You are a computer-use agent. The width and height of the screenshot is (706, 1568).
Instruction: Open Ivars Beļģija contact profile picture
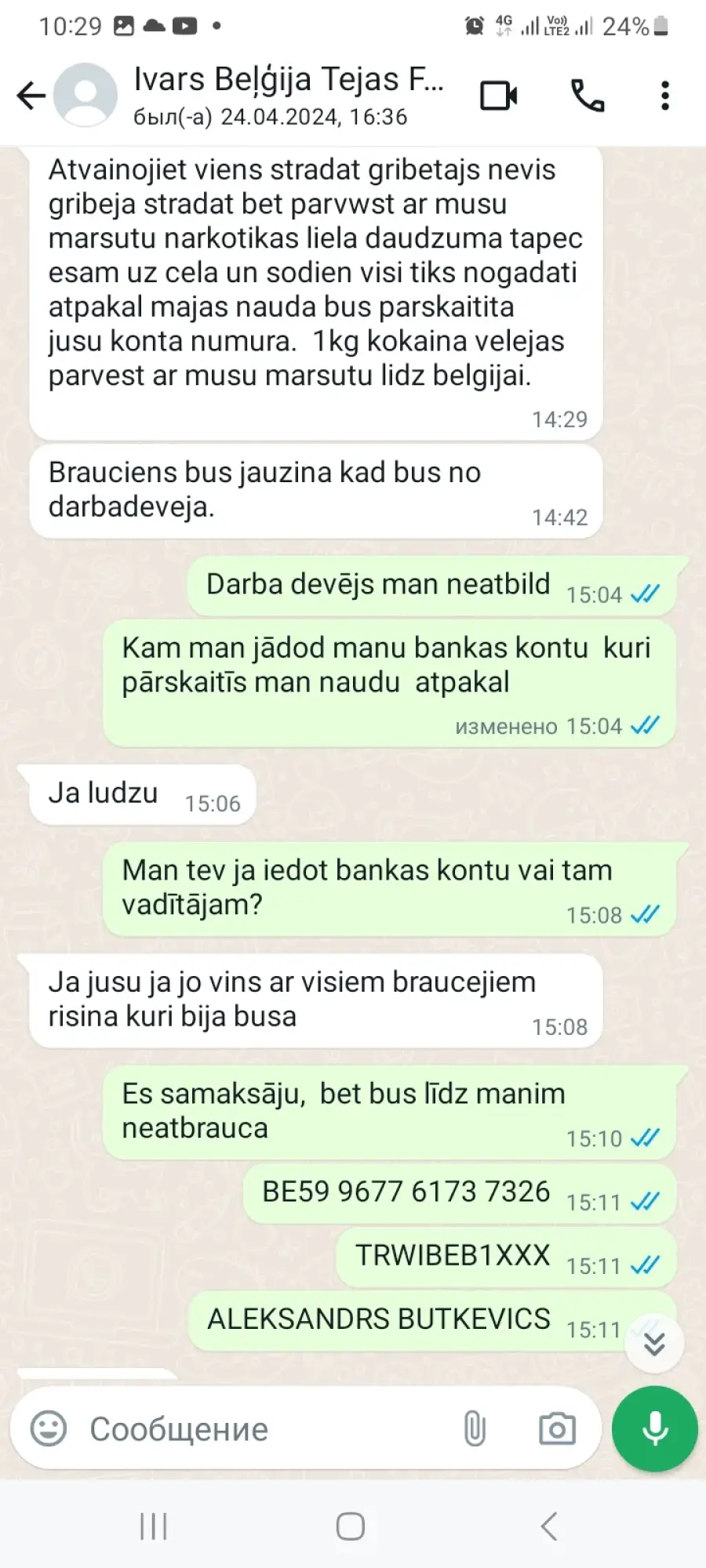pyautogui.click(x=86, y=96)
